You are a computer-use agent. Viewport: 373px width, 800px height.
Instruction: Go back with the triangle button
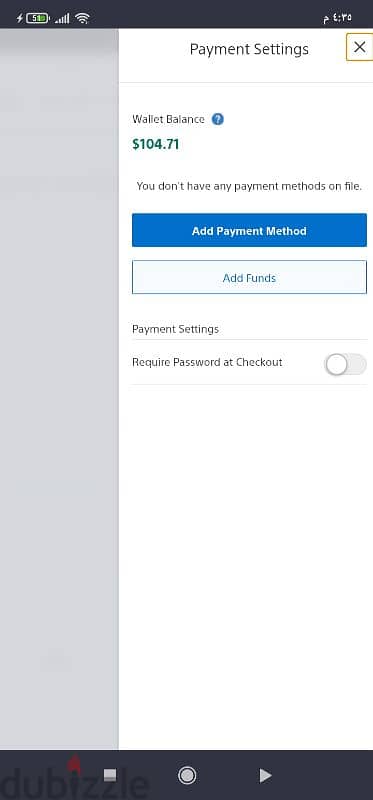pyautogui.click(x=265, y=776)
